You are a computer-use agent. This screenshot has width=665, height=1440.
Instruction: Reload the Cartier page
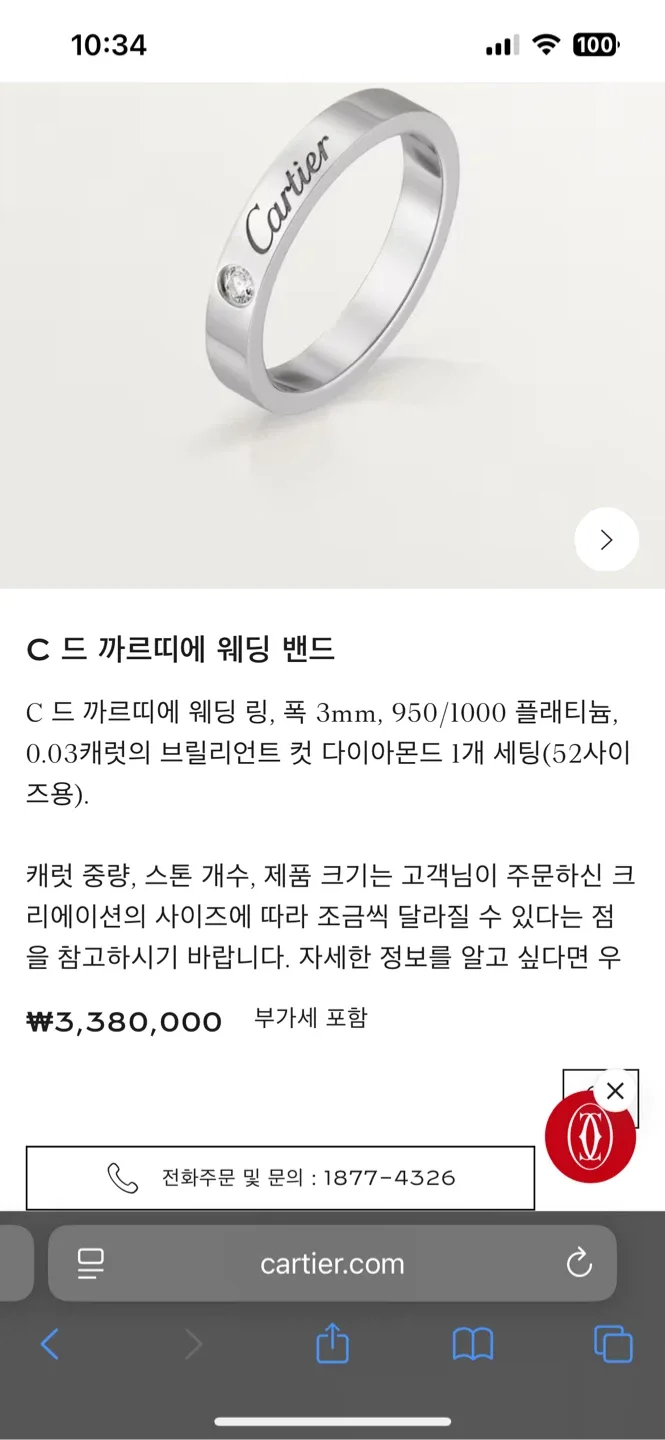tap(579, 1263)
